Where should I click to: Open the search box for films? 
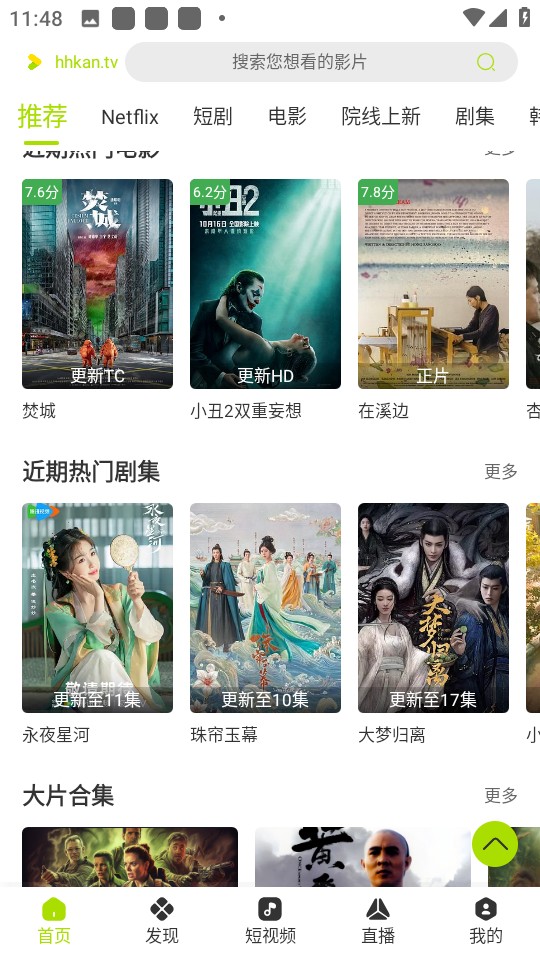click(321, 62)
